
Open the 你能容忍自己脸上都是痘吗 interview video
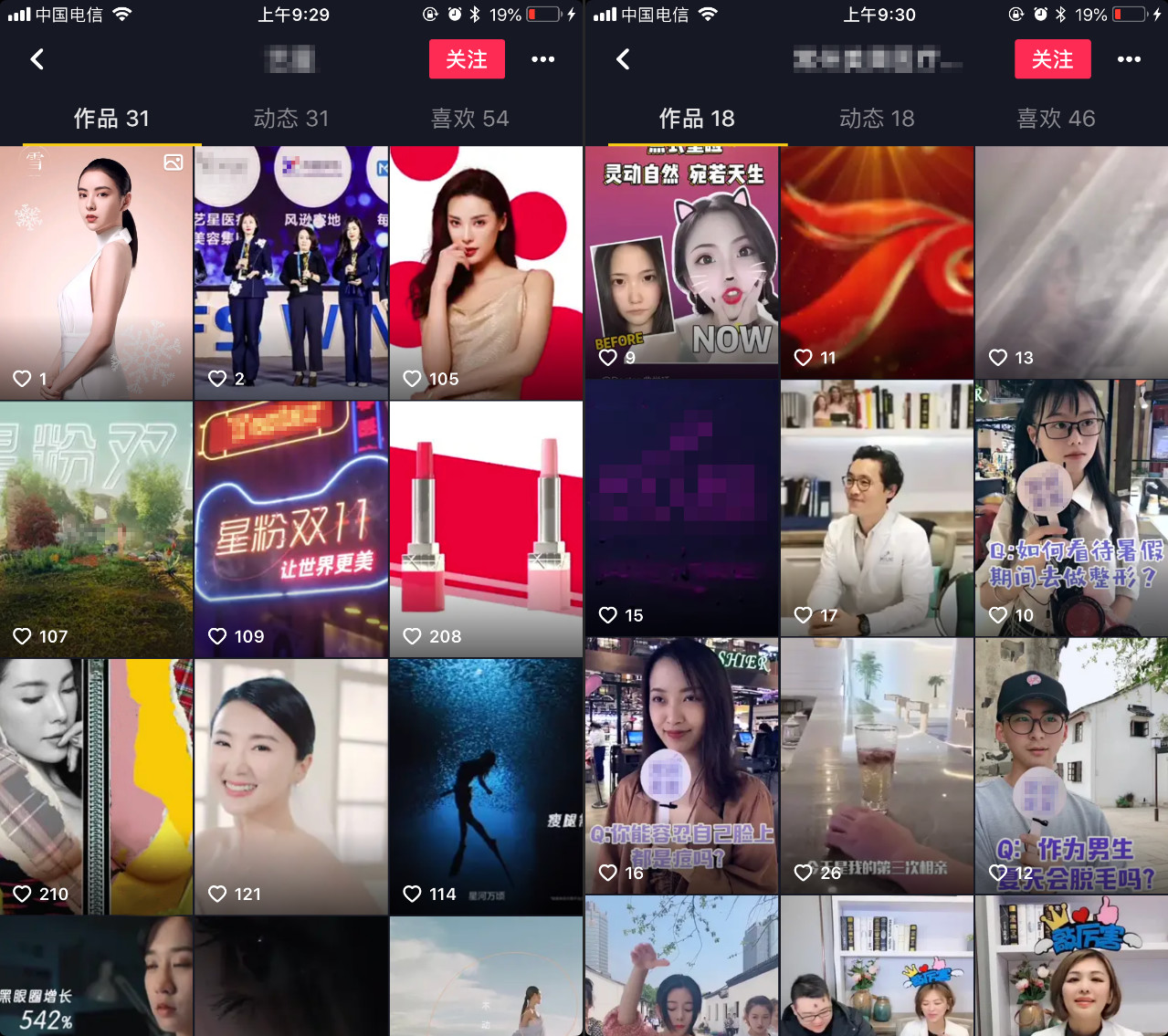pos(681,765)
